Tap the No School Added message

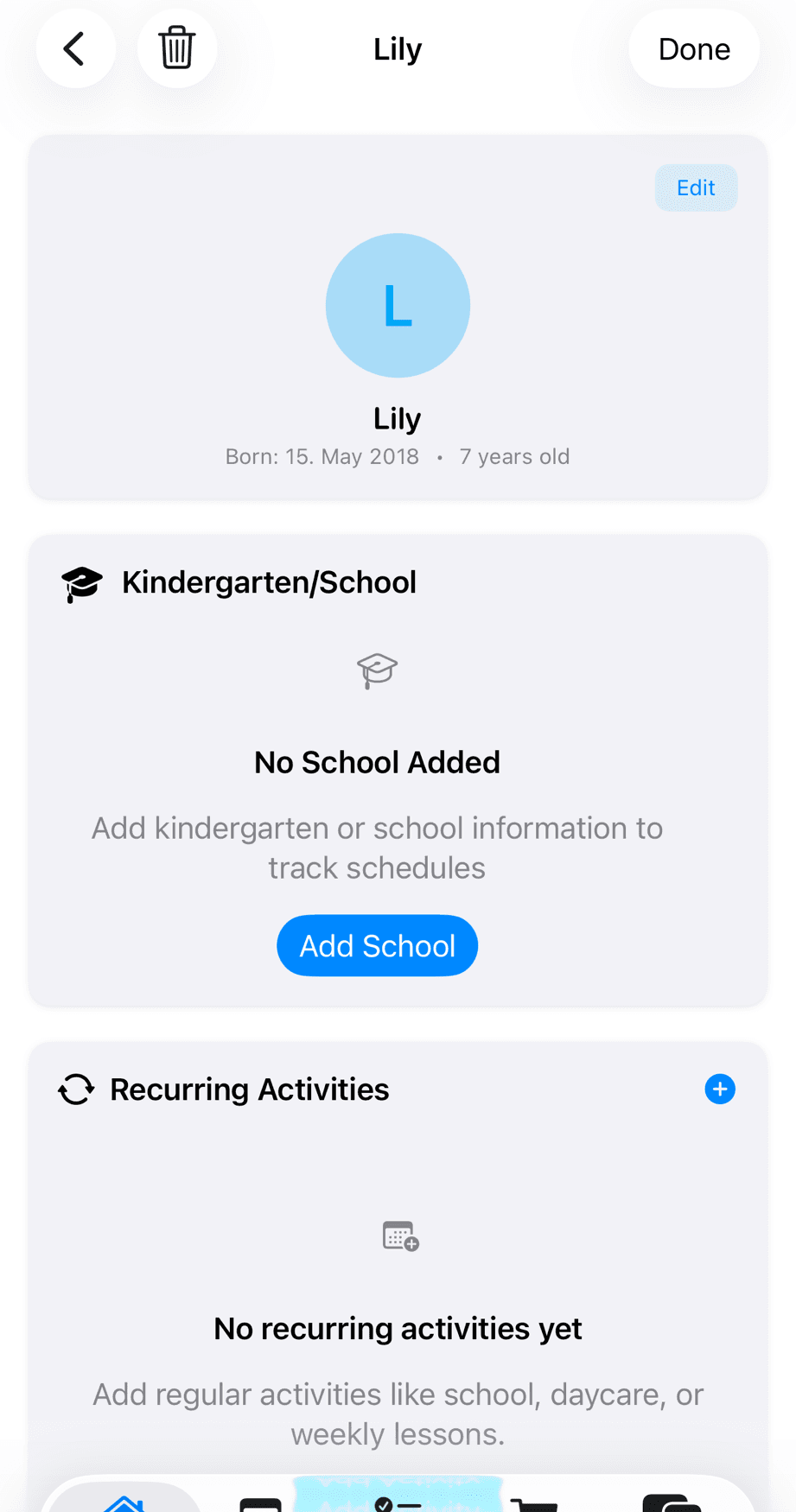(377, 762)
